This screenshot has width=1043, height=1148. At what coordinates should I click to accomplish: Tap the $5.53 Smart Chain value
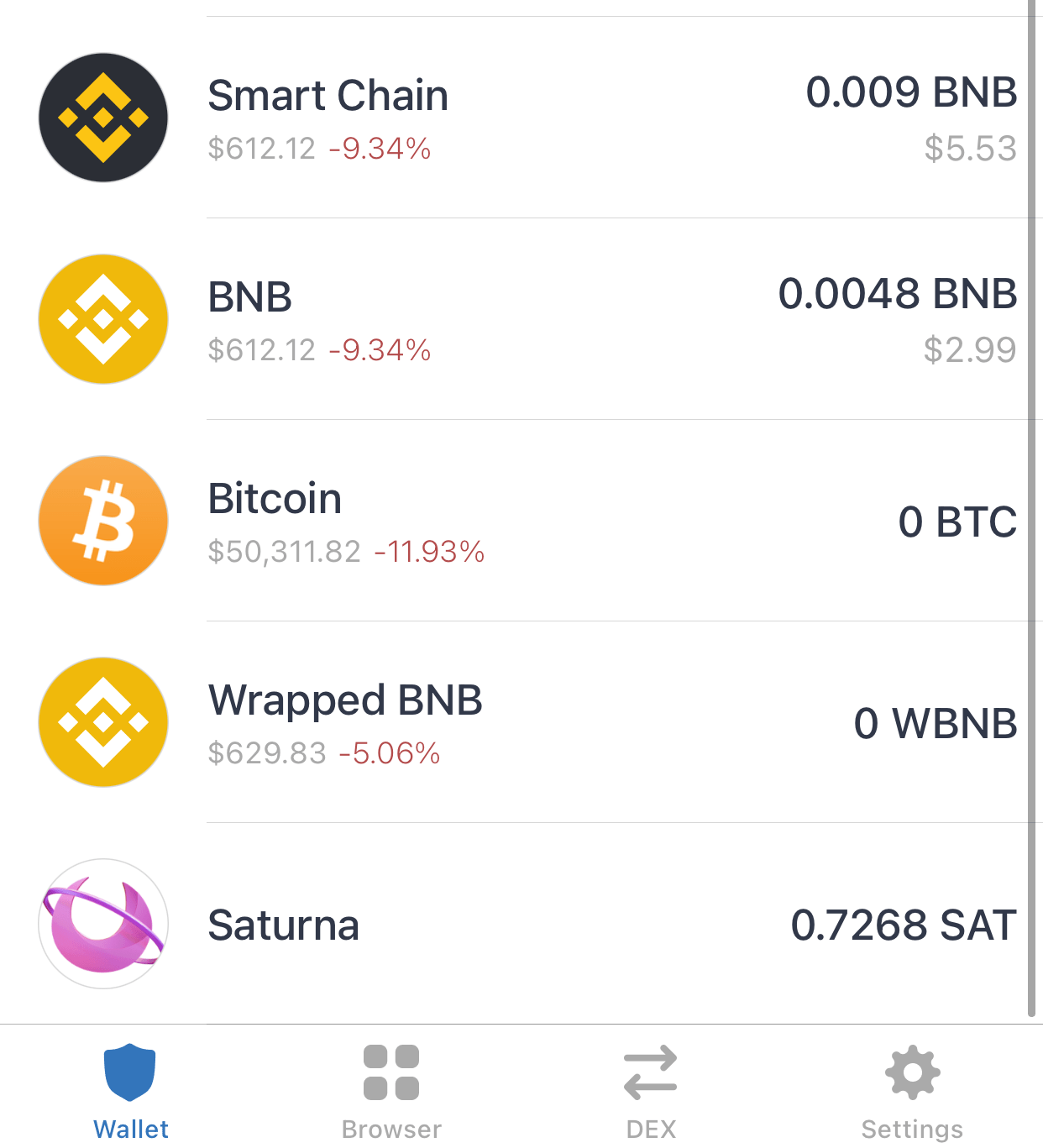pos(970,149)
